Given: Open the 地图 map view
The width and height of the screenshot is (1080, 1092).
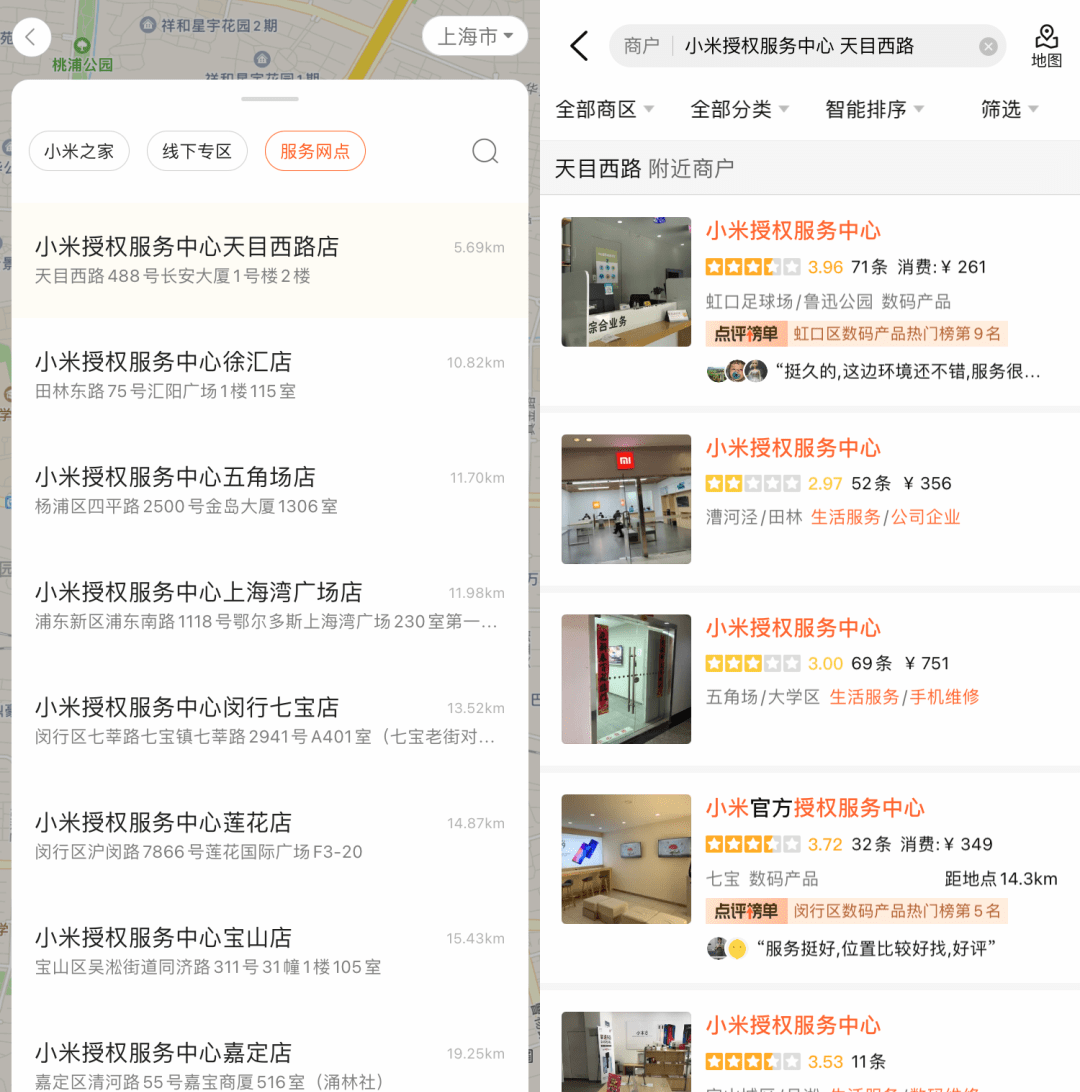Looking at the screenshot, I should pos(1046,46).
